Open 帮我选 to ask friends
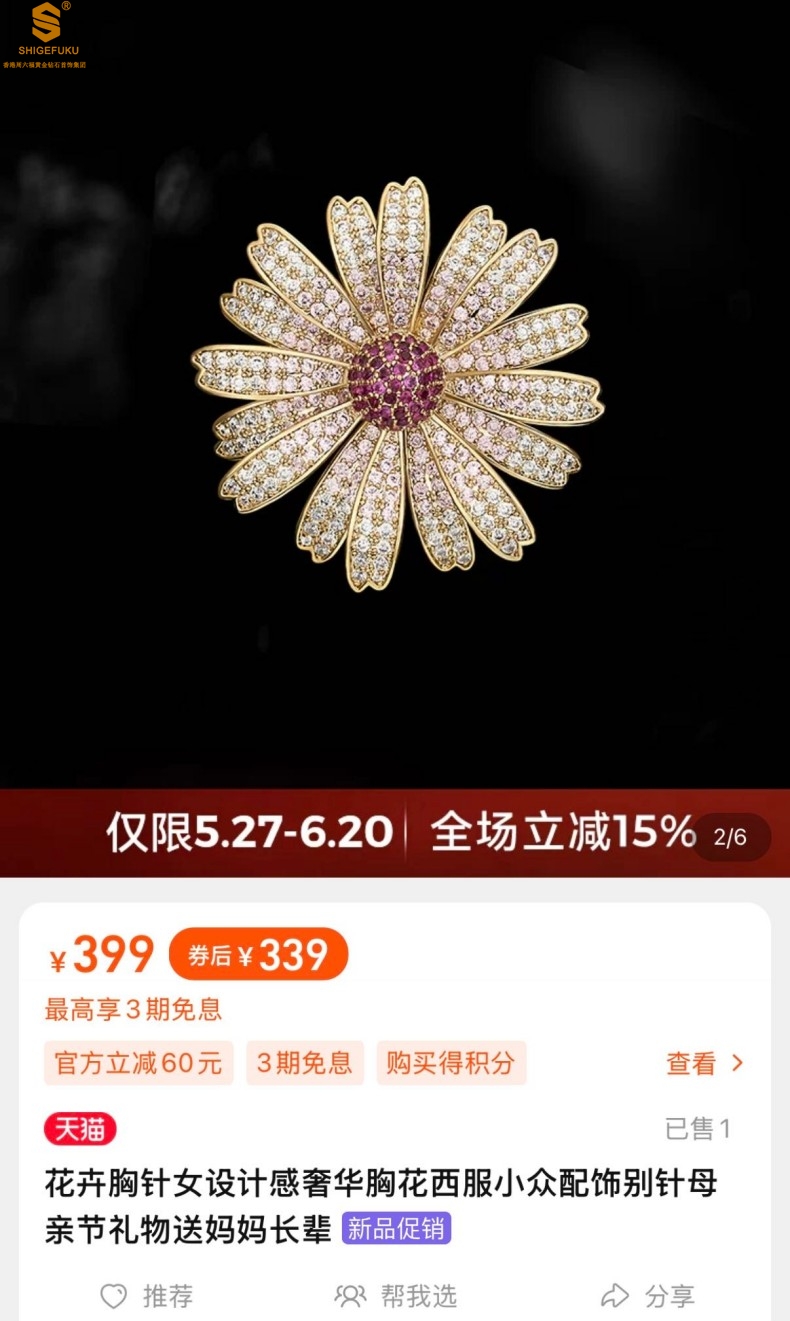Screen dimensions: 790x1321 [396, 1296]
